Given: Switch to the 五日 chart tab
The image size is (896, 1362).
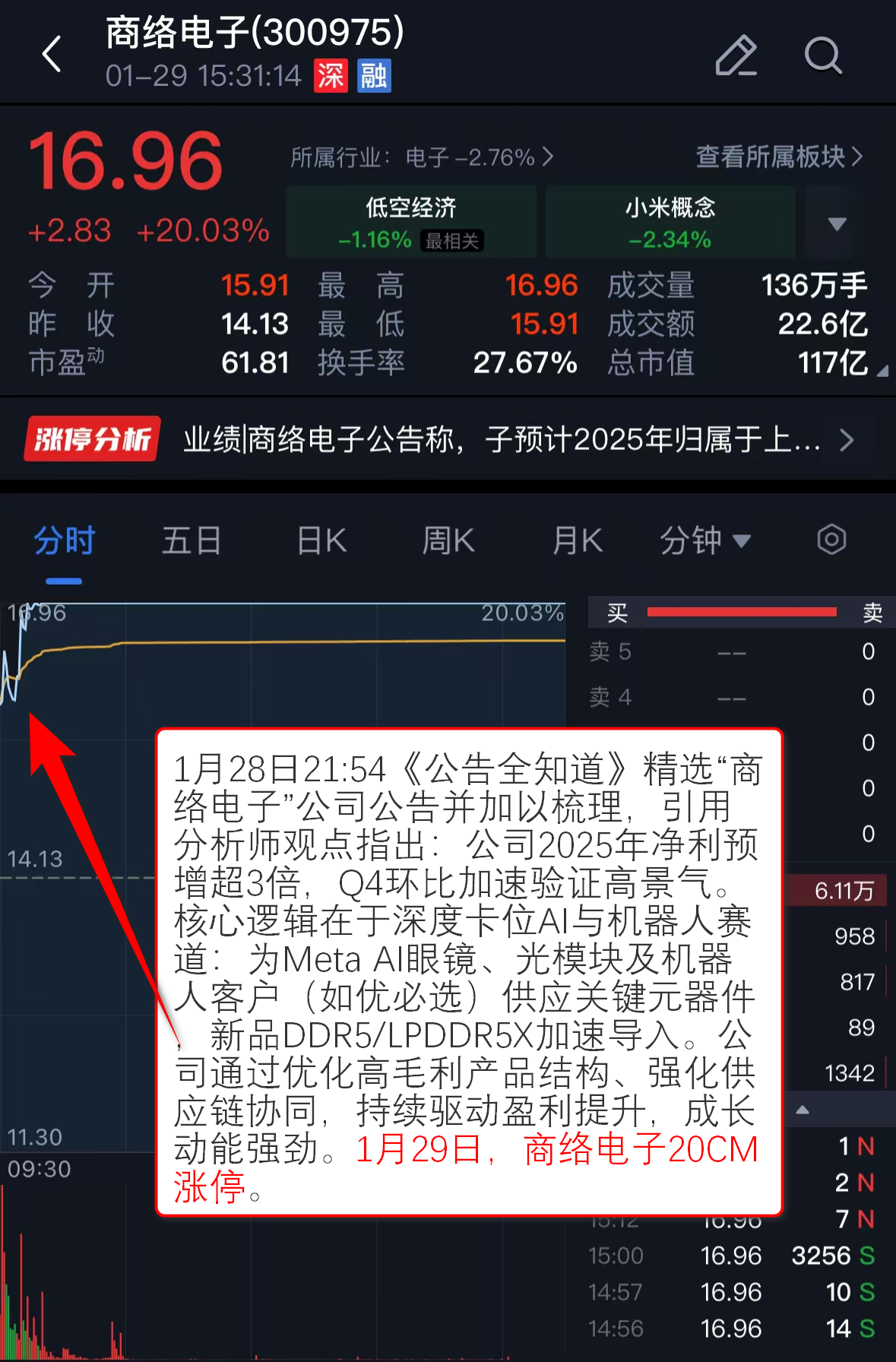Looking at the screenshot, I should (192, 541).
